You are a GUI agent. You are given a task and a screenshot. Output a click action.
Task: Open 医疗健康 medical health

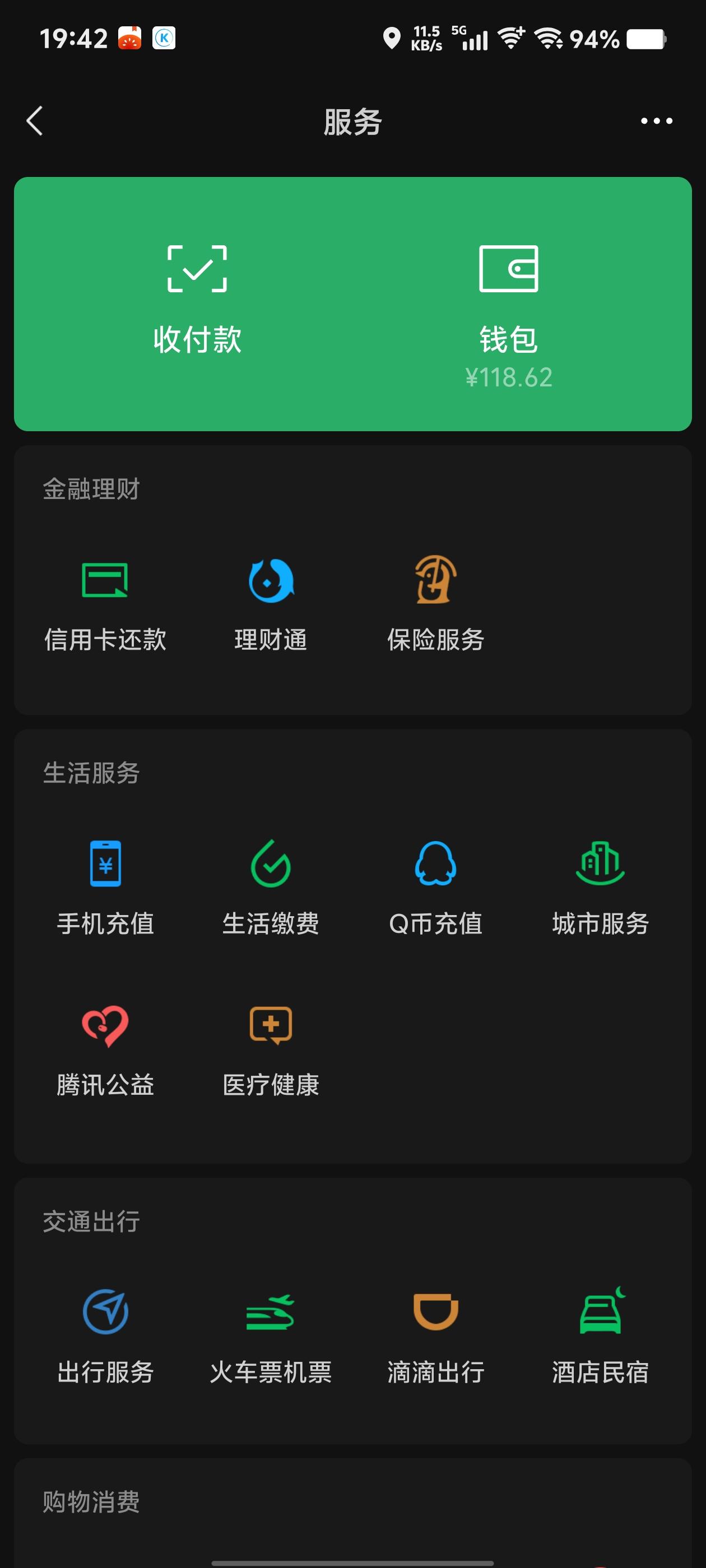[271, 1051]
